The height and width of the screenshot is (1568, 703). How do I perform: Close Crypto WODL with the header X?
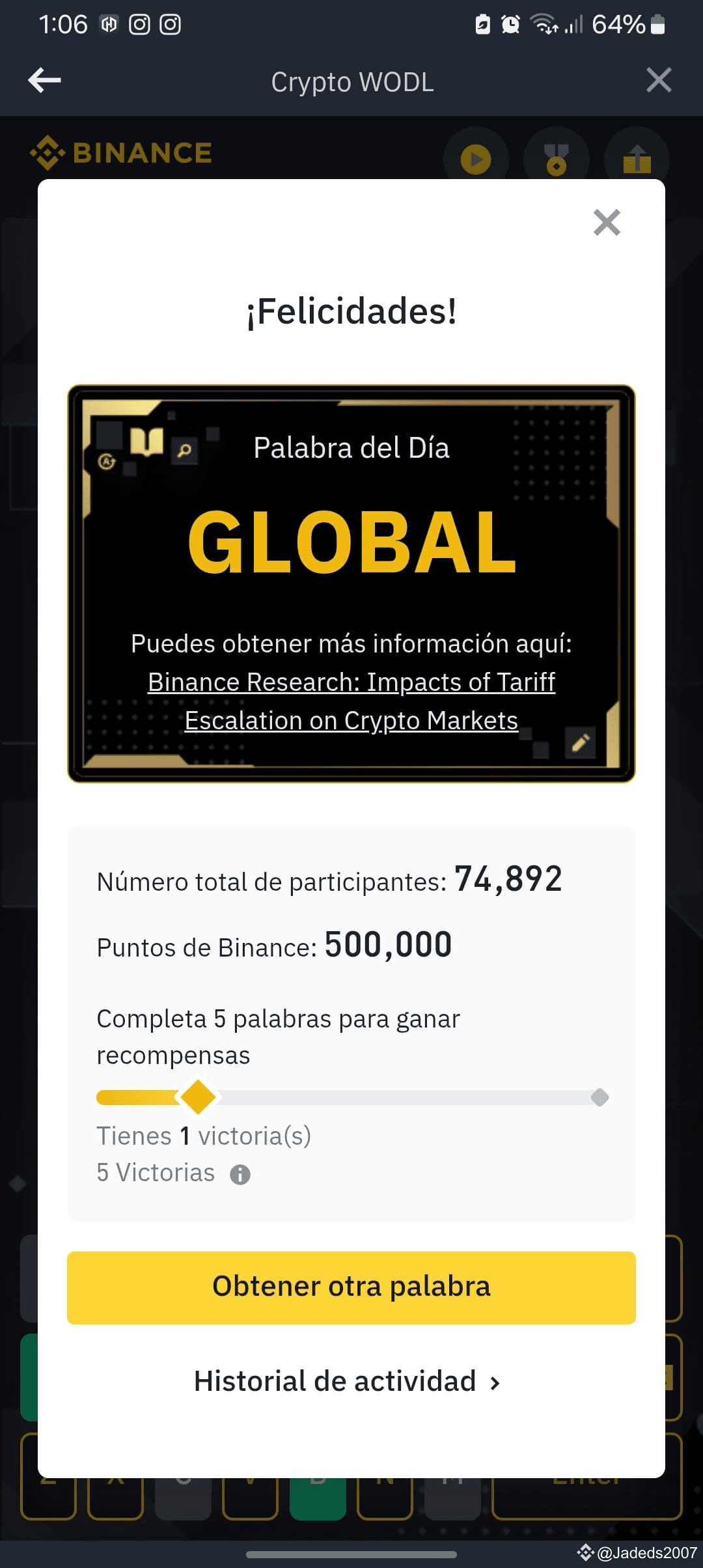[x=659, y=80]
